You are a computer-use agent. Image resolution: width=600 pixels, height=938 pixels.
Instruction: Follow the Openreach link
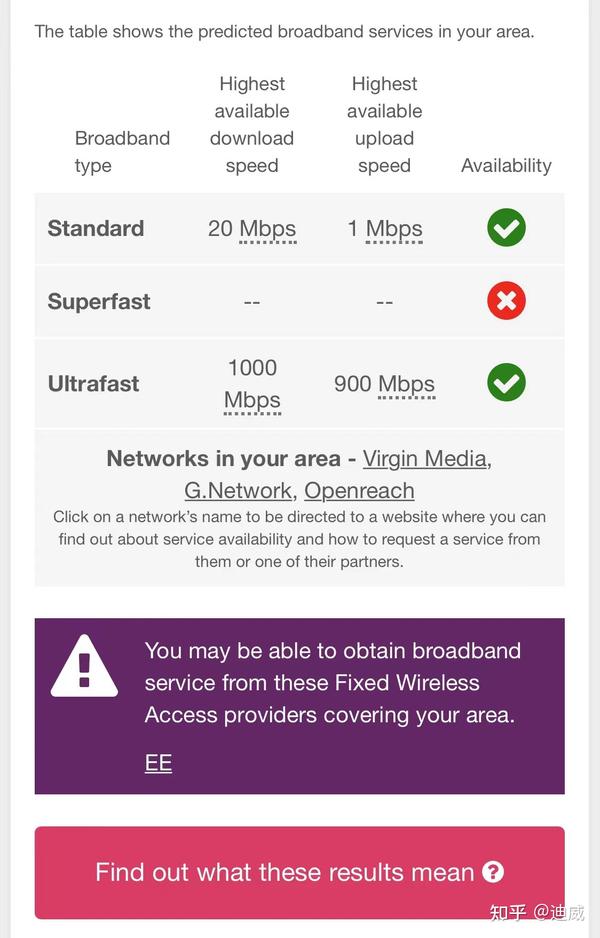359,491
